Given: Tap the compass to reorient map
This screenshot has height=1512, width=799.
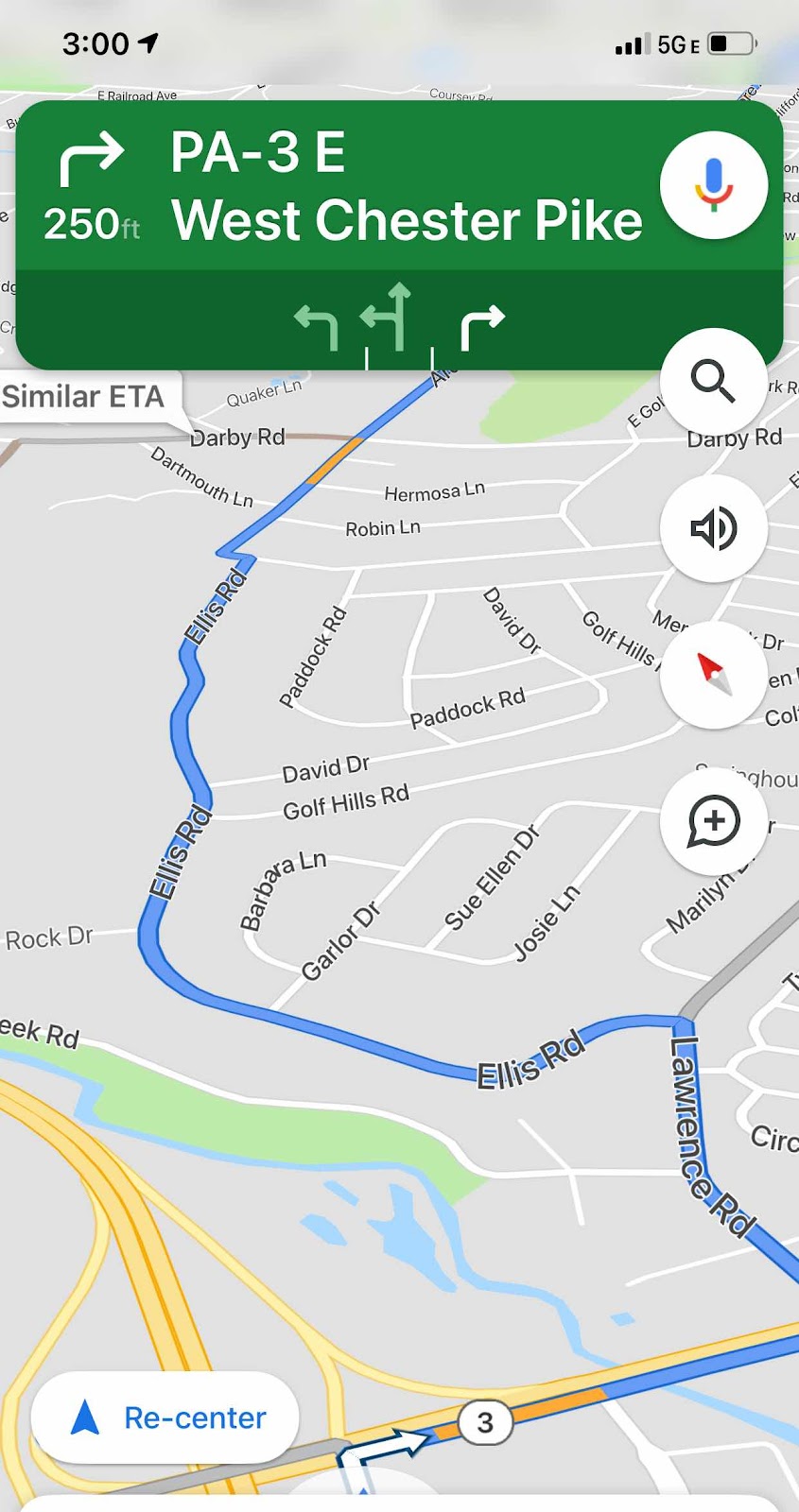Looking at the screenshot, I should coord(713,675).
